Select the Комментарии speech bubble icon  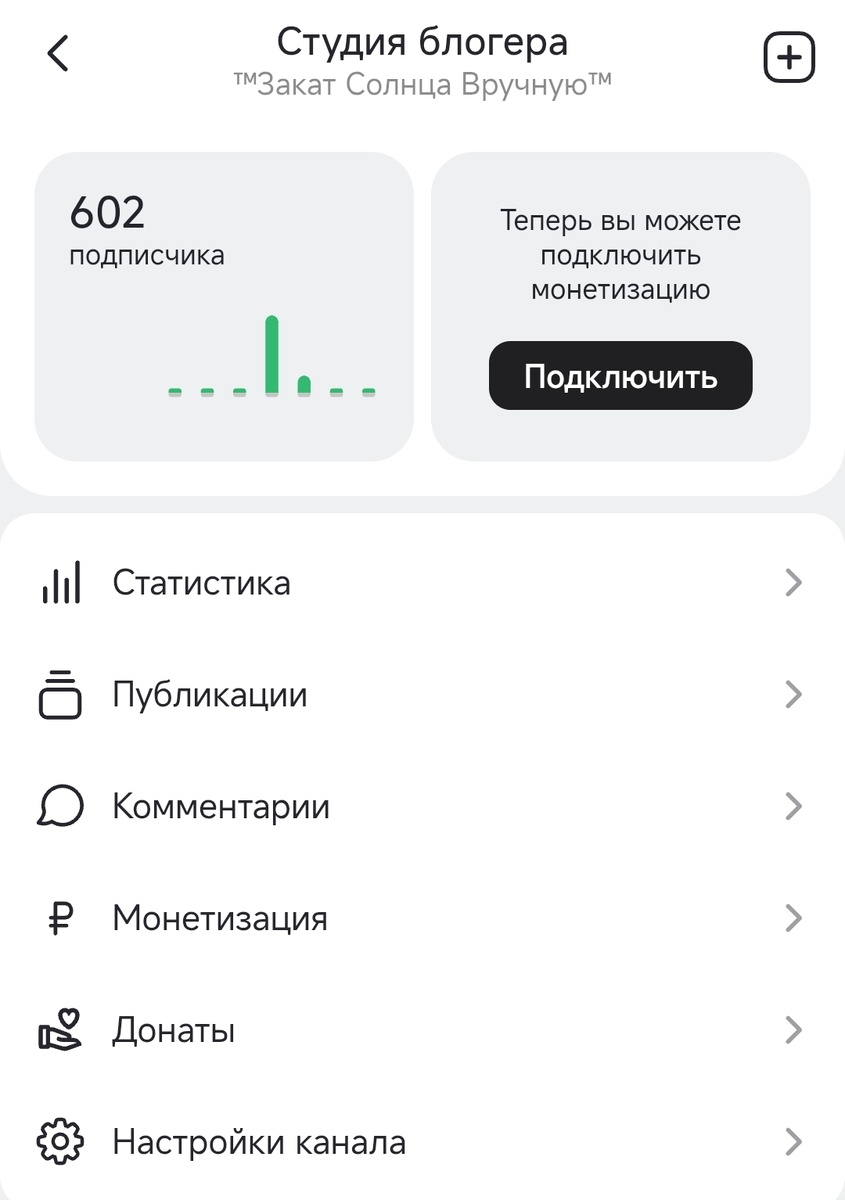tap(61, 806)
